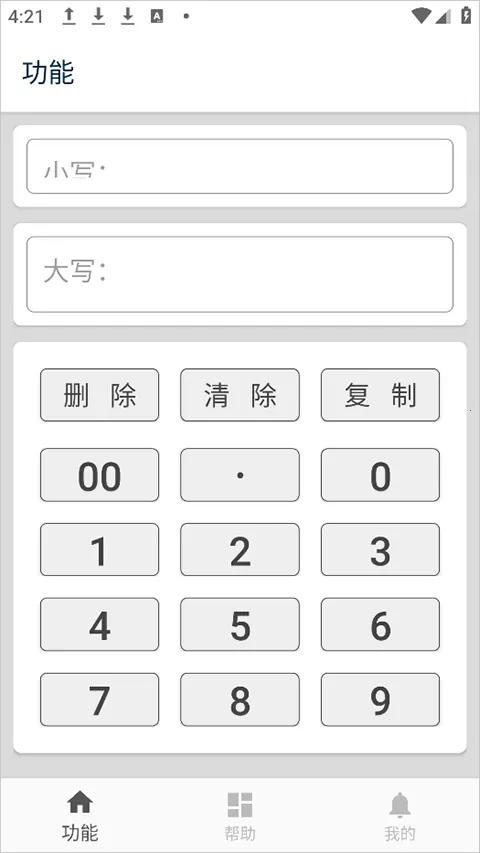Tap the number 8 key

coord(240,700)
